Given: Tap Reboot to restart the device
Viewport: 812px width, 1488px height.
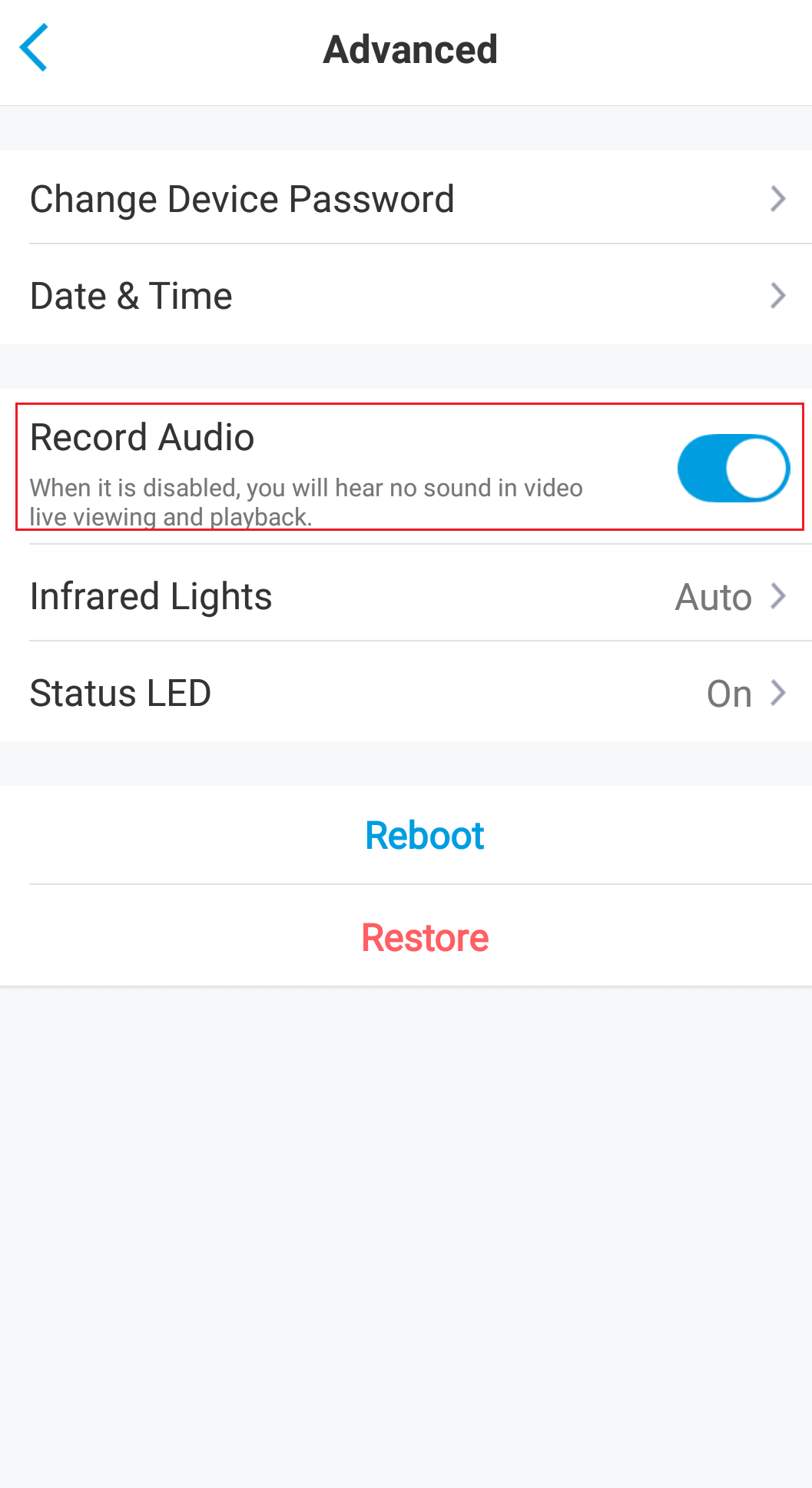Looking at the screenshot, I should tap(425, 835).
